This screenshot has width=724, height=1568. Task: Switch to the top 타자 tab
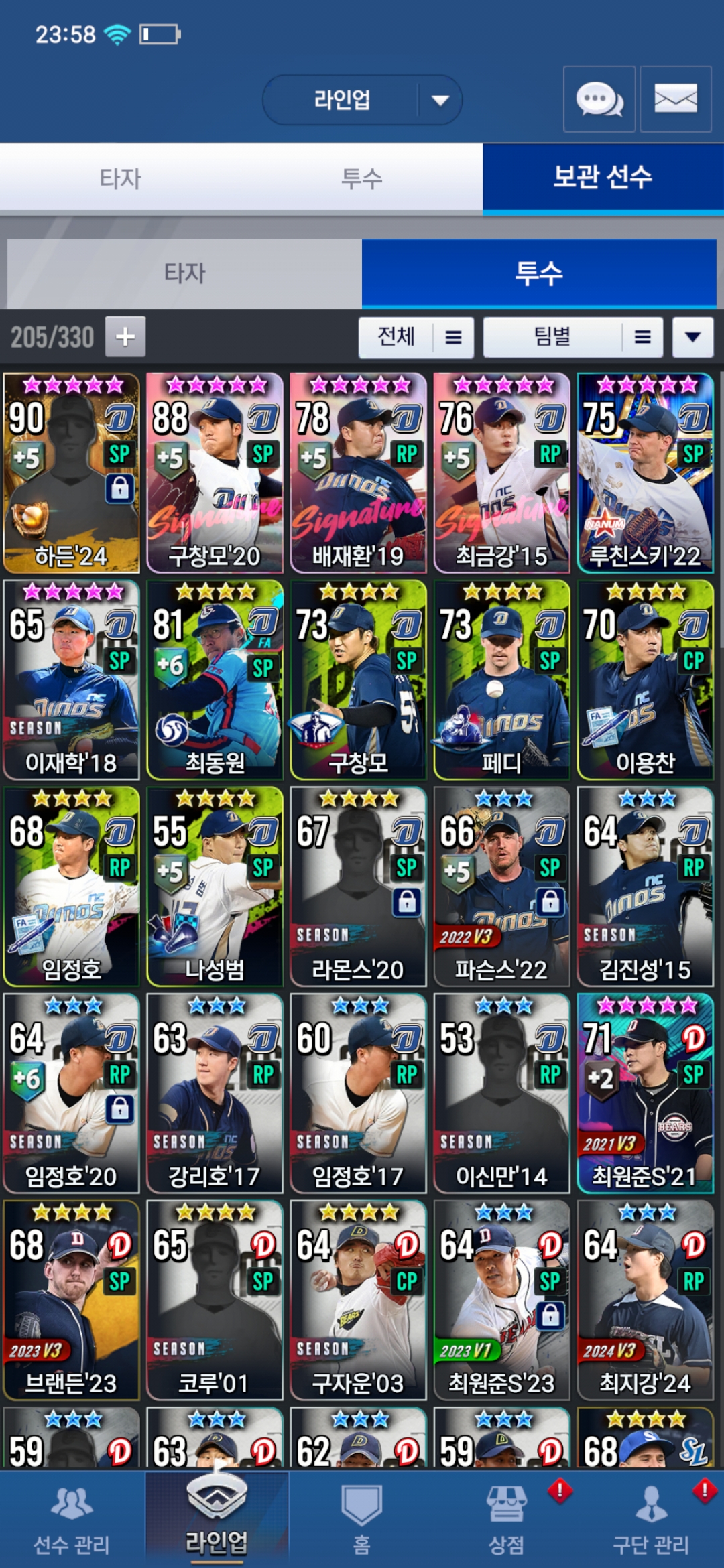point(121,178)
